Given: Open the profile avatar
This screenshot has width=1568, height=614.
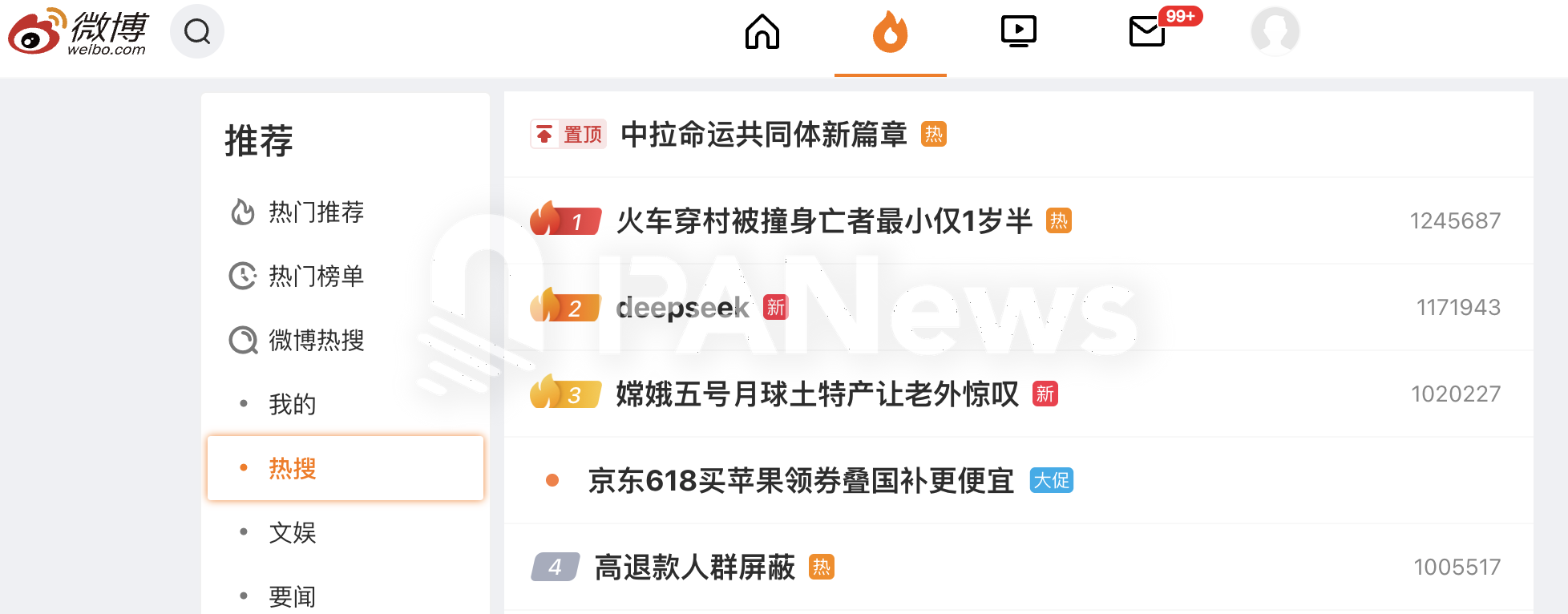Looking at the screenshot, I should tap(1275, 32).
